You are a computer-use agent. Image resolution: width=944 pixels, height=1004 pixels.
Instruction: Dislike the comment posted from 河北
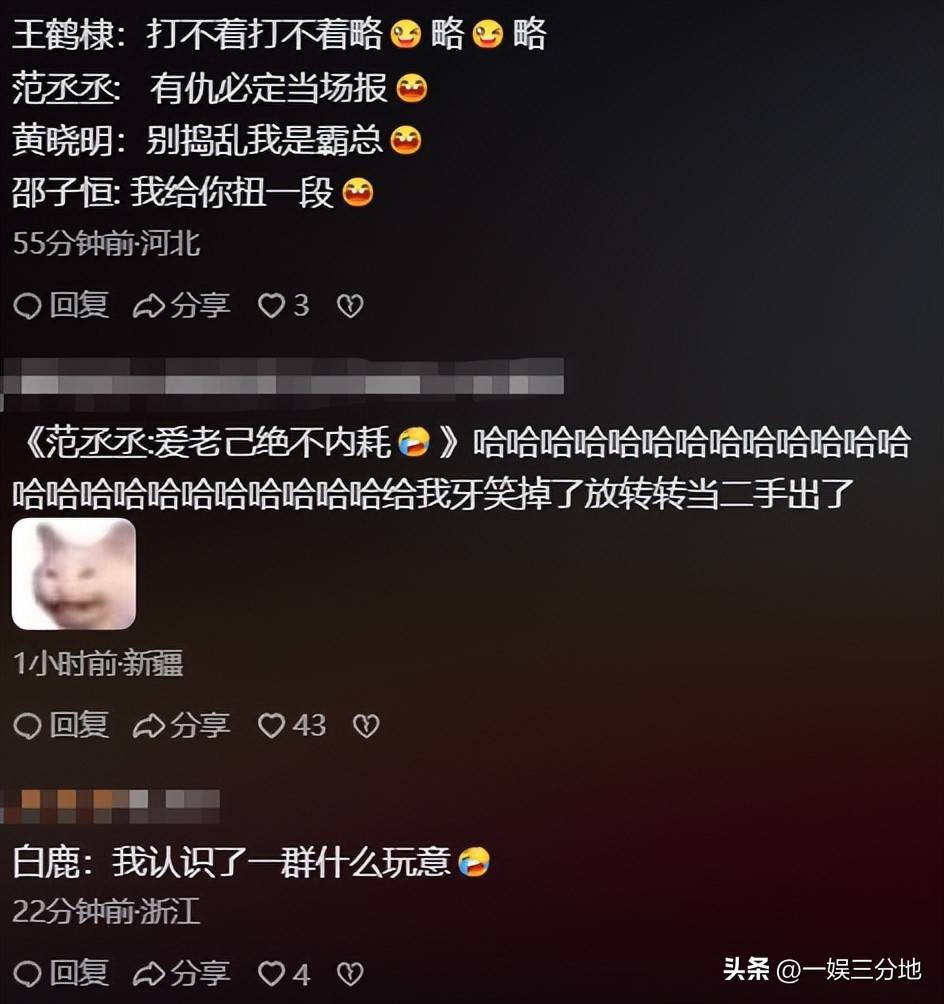click(x=350, y=306)
